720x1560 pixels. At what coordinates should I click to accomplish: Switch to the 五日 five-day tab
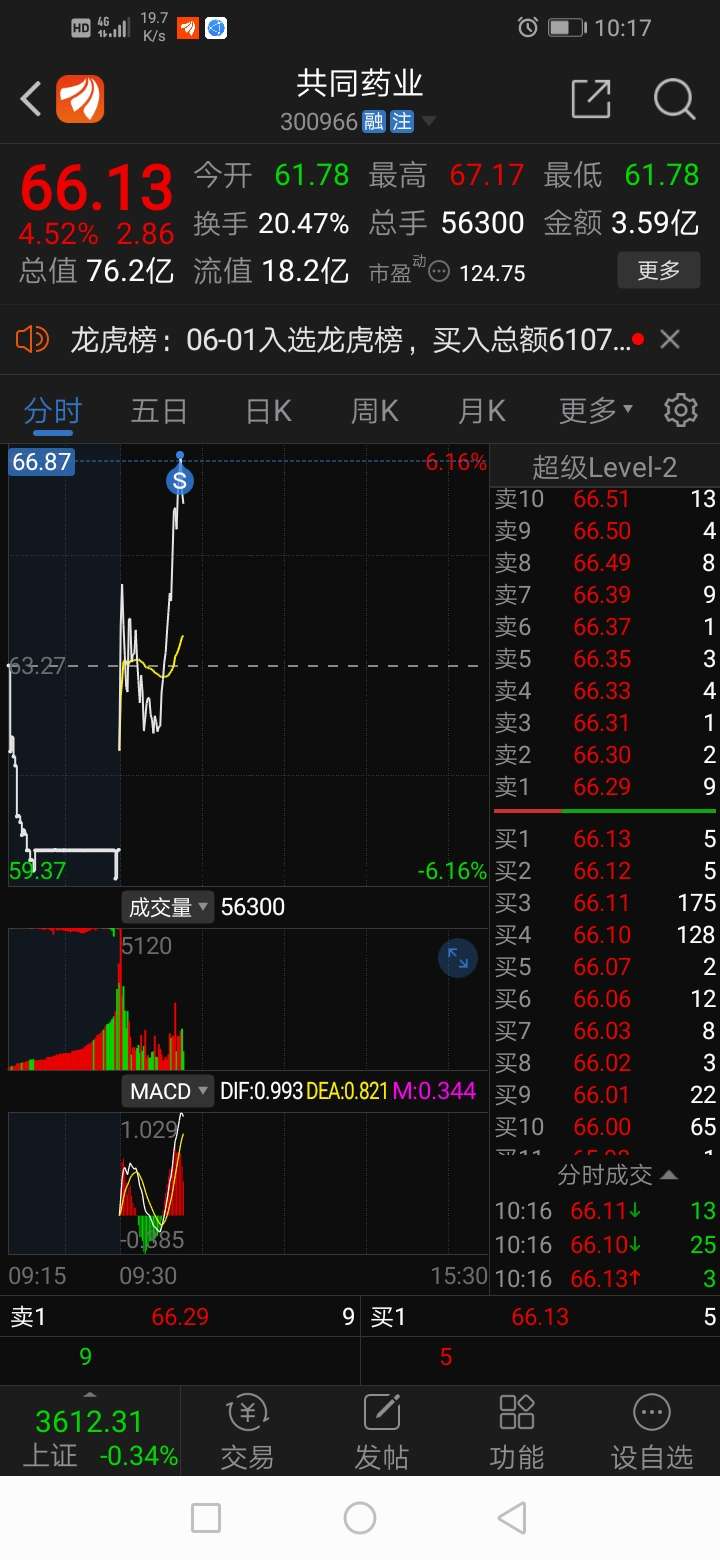pos(158,410)
